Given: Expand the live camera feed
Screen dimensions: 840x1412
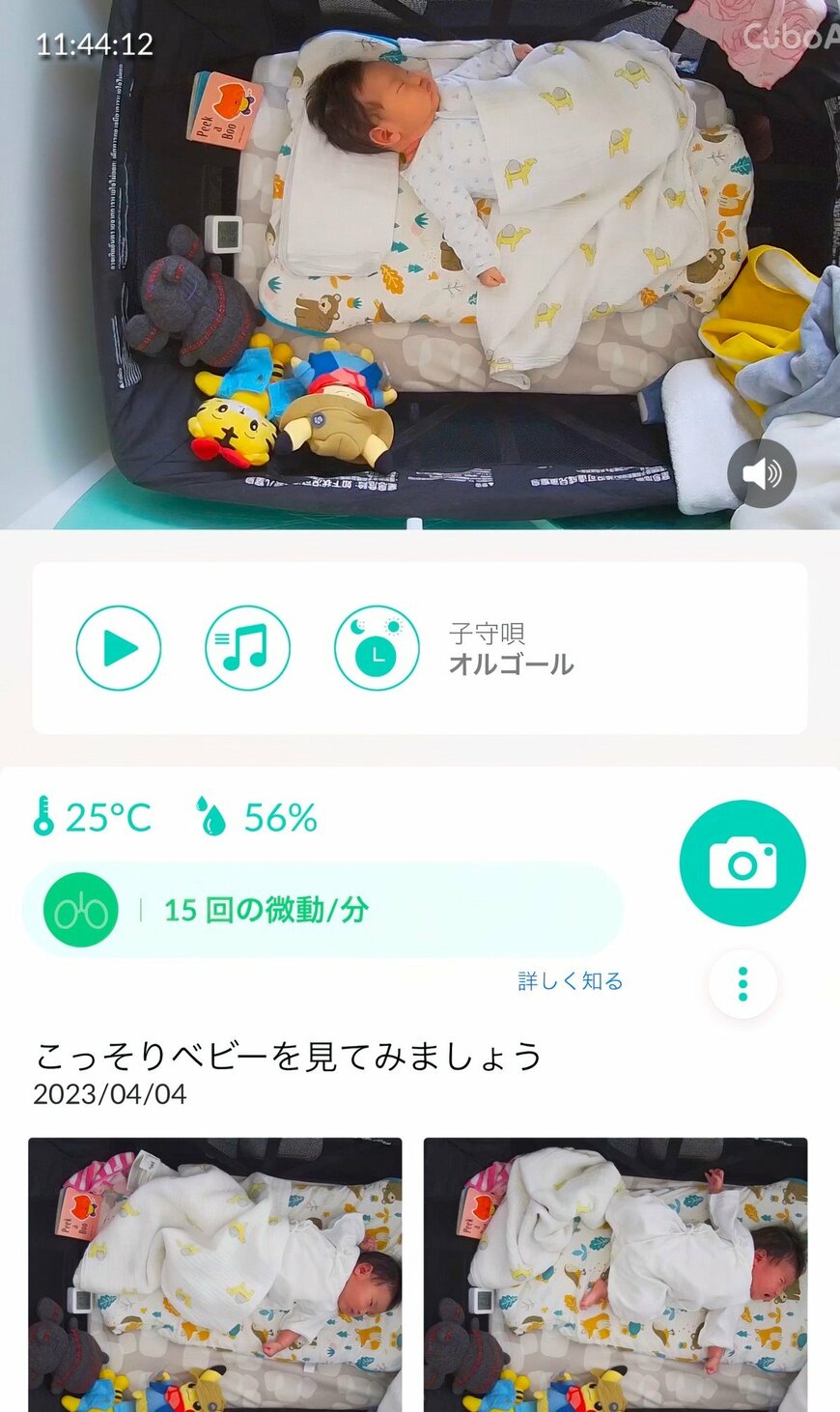Looking at the screenshot, I should tap(420, 261).
